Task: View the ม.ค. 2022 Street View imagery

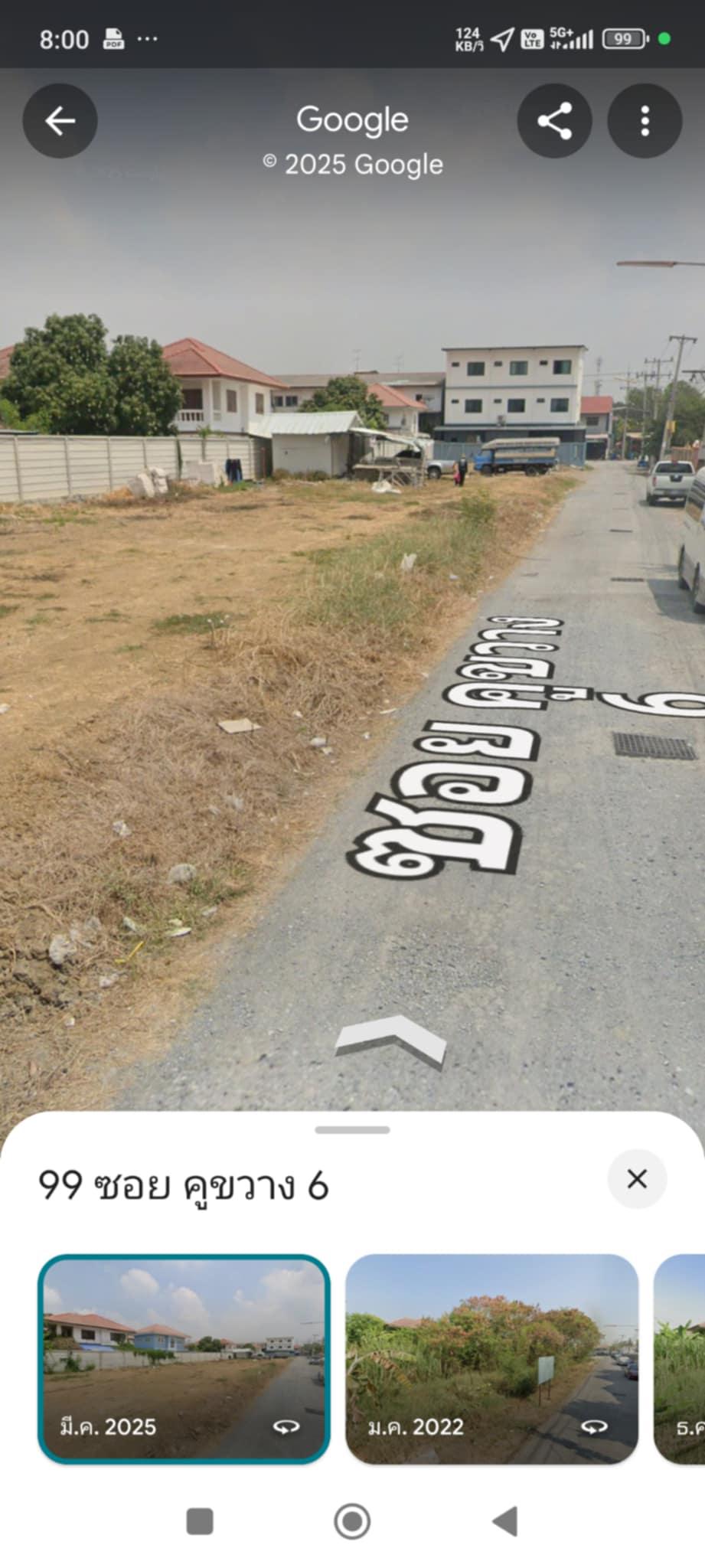Action: pyautogui.click(x=491, y=1360)
